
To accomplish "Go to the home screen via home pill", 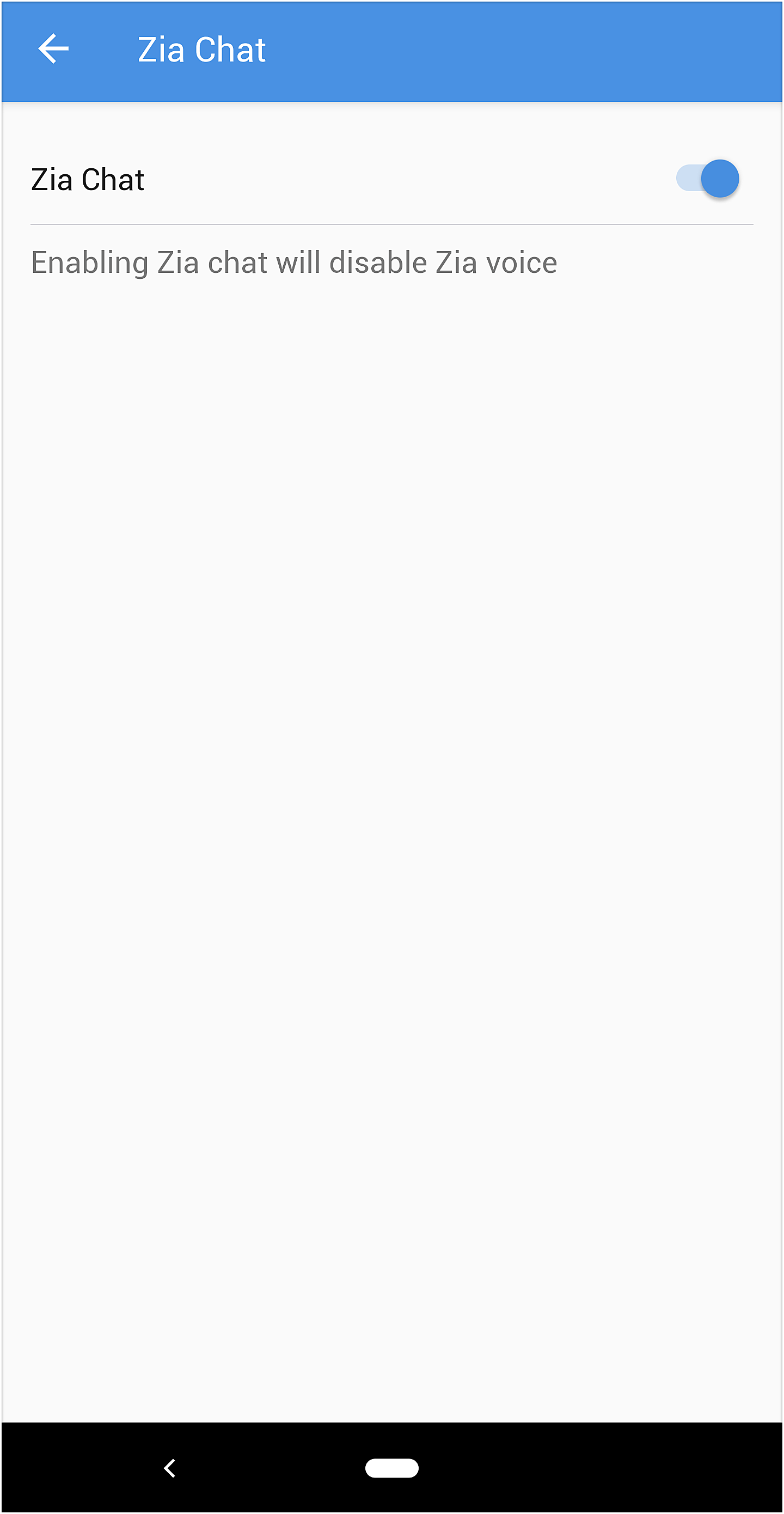I will point(391,1468).
